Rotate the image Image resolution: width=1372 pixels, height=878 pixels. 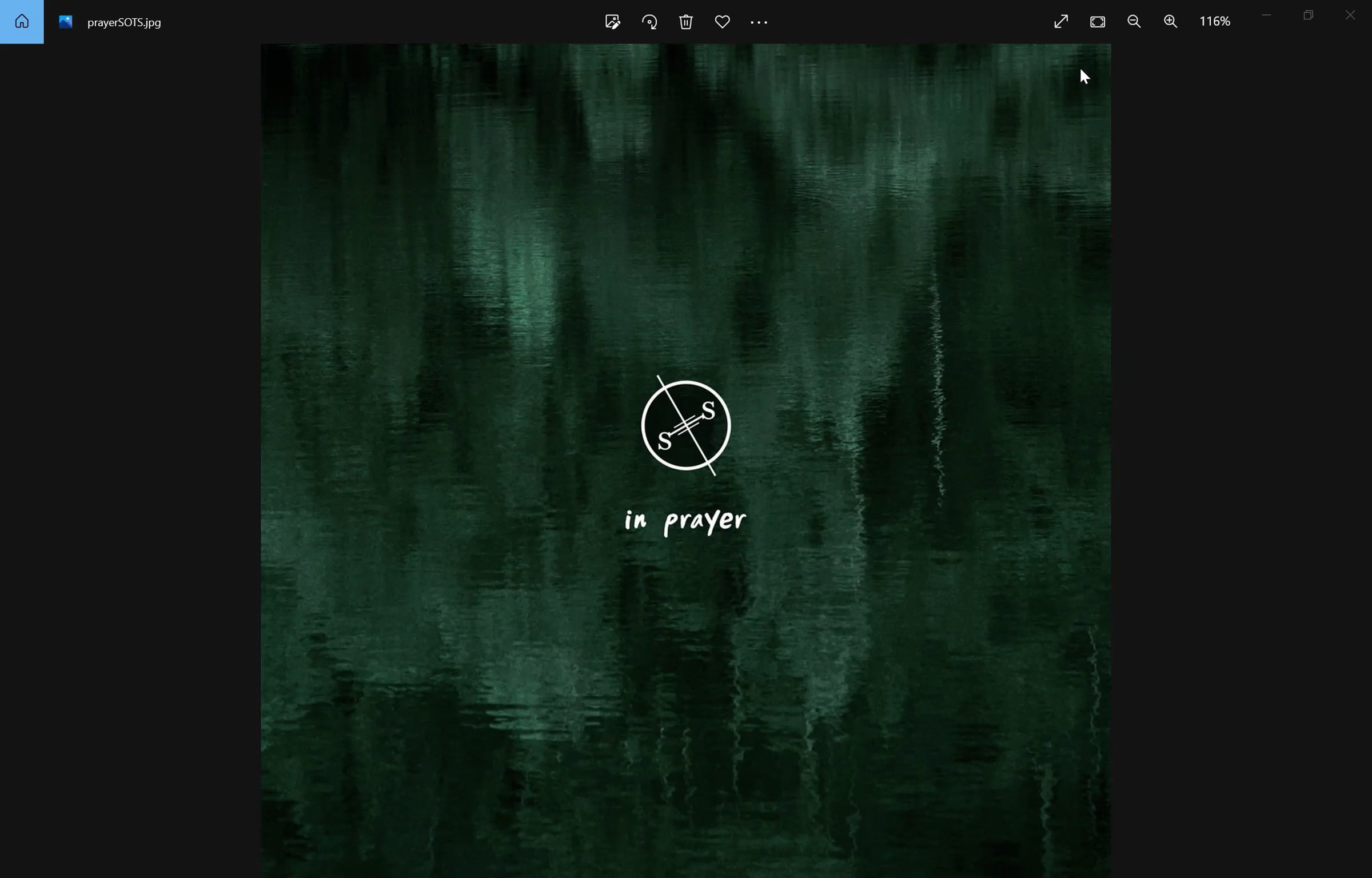649,22
